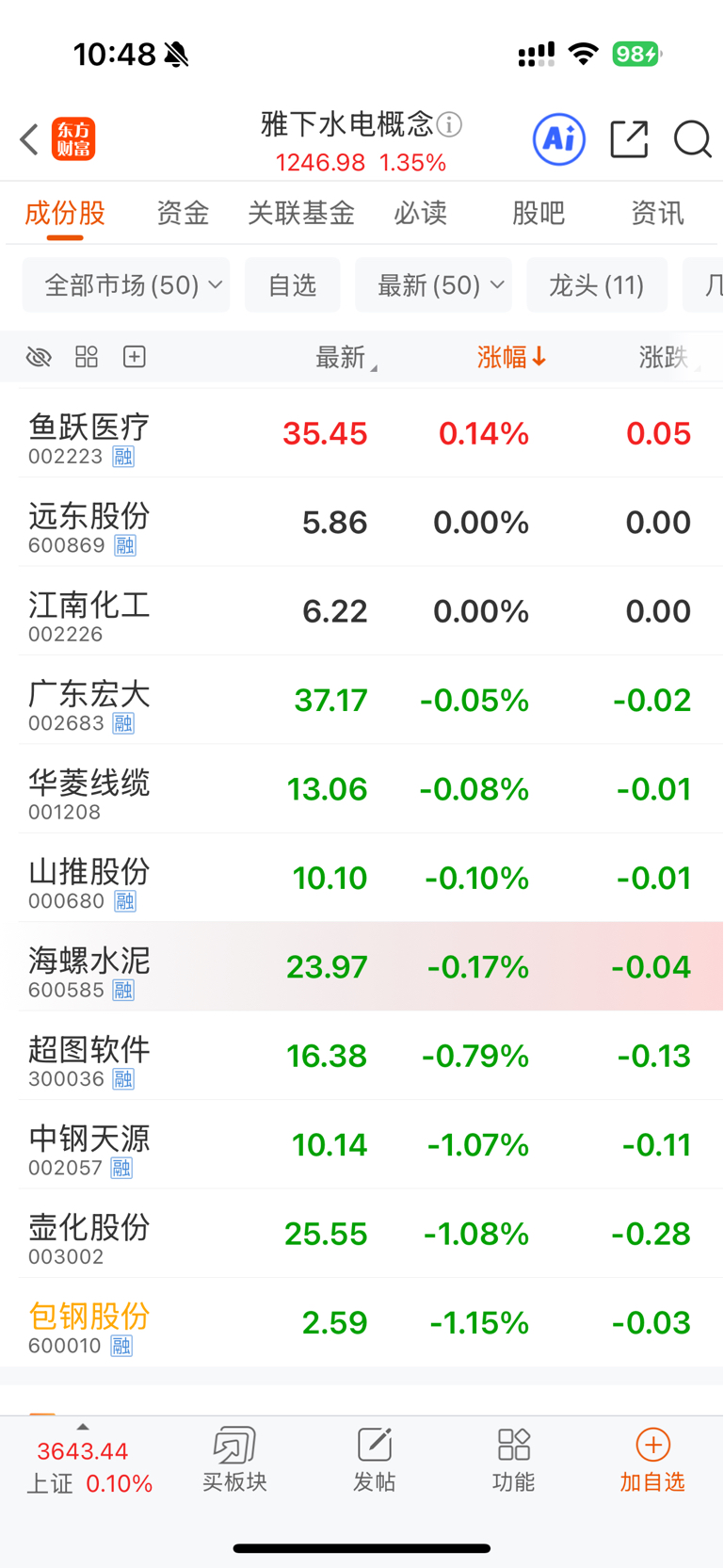Screen dimensions: 724x1568
Task: Open stock 海螺水泥 row
Action: 362,966
